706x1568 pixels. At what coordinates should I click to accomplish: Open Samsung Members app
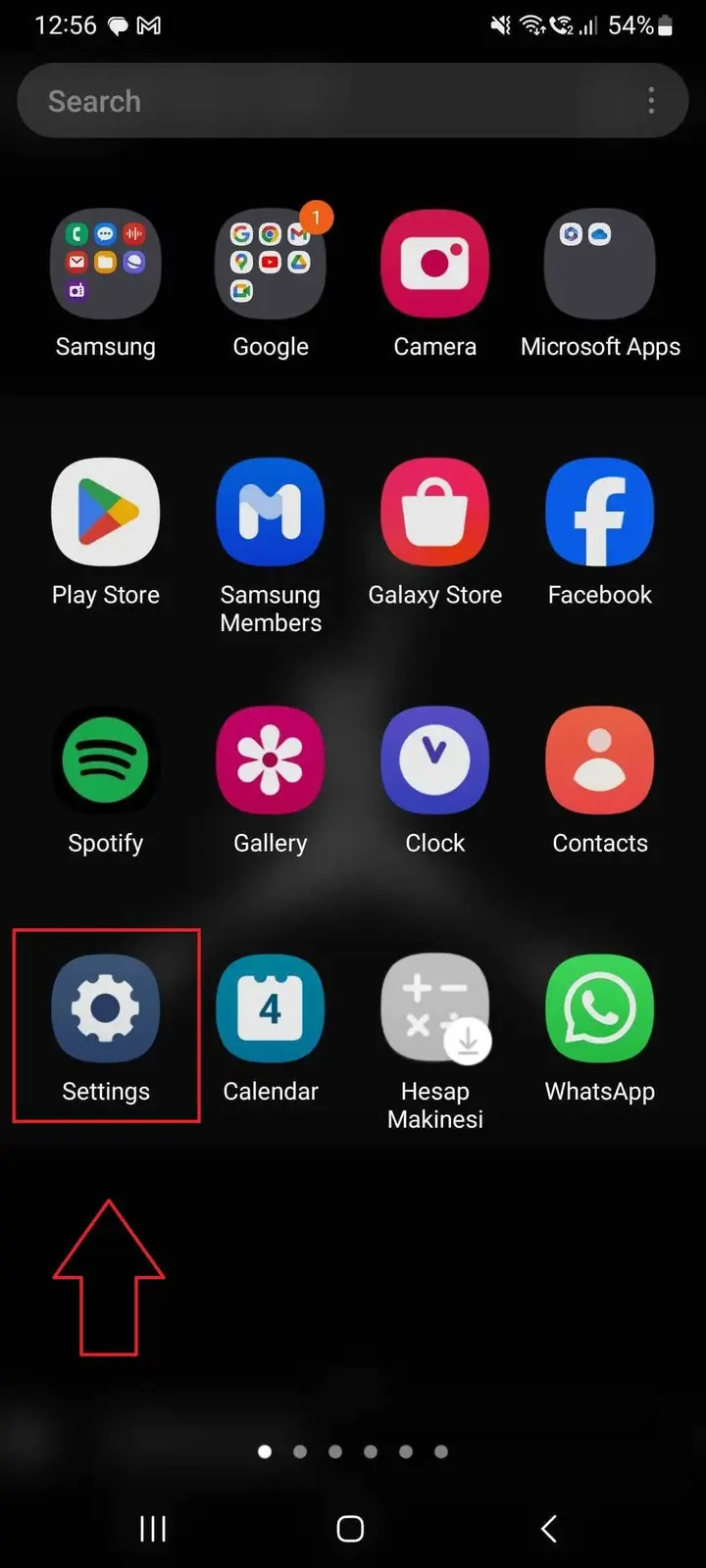click(x=271, y=513)
